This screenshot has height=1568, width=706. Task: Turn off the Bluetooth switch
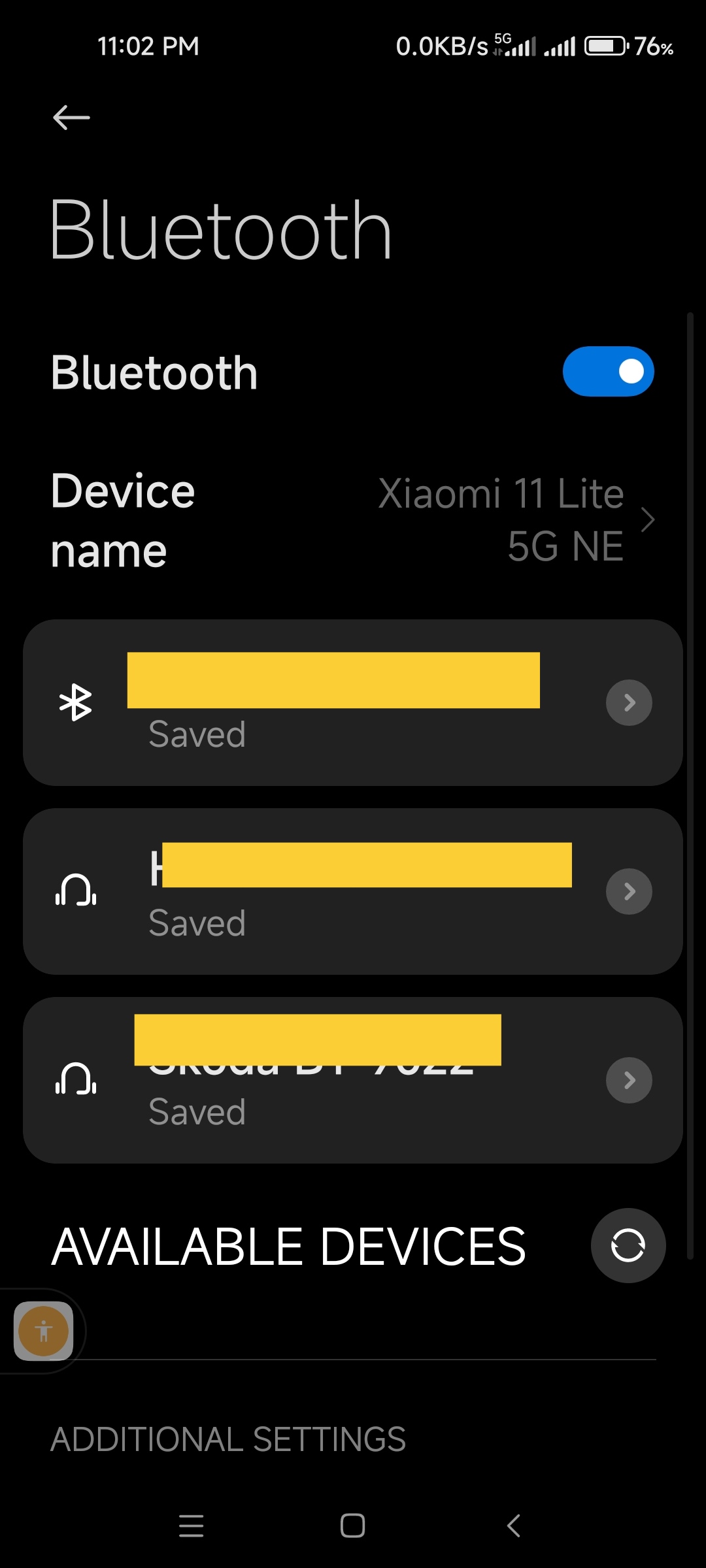tap(608, 371)
